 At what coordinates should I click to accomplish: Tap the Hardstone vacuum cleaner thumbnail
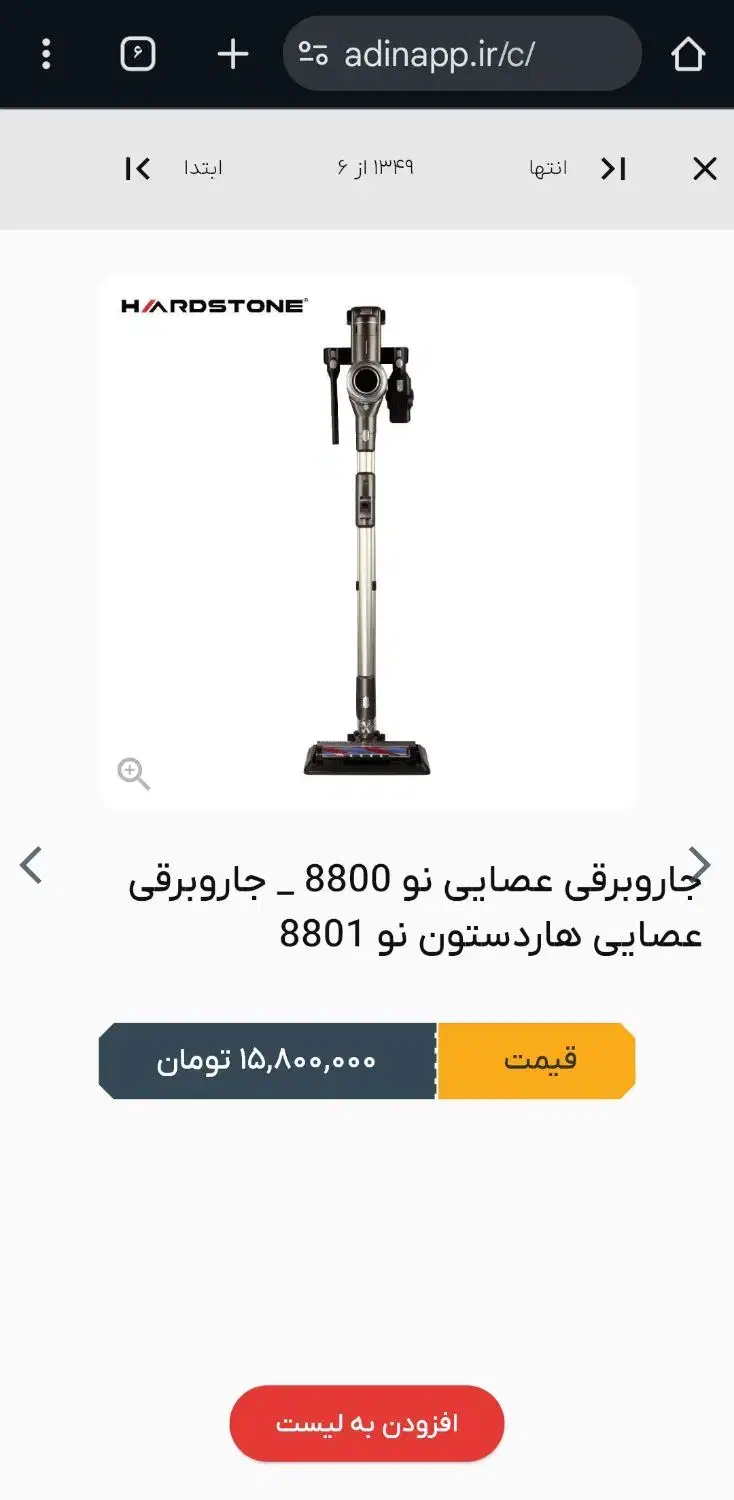pyautogui.click(x=367, y=530)
